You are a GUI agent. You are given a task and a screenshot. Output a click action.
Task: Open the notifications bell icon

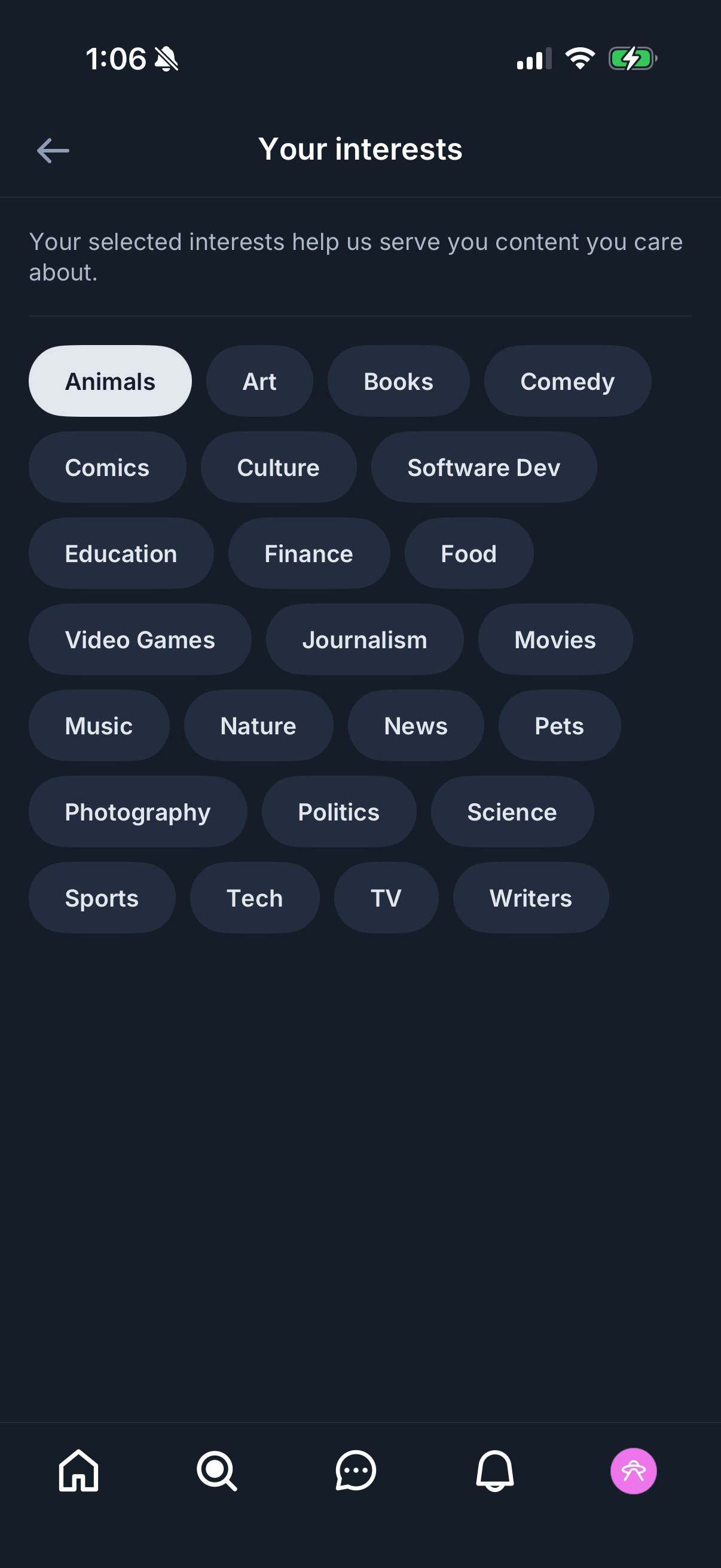495,1473
